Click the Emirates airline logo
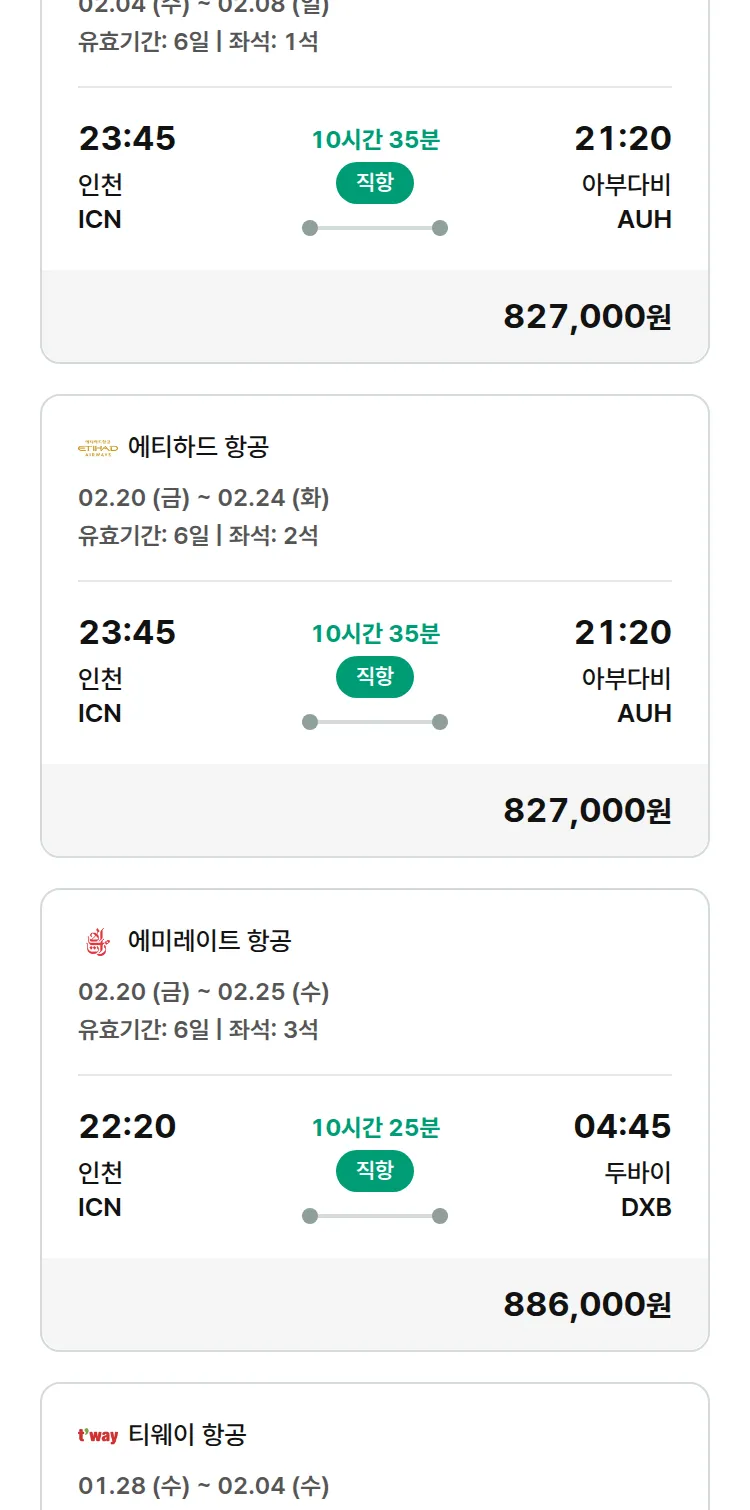This screenshot has height=1510, width=750. [x=96, y=940]
